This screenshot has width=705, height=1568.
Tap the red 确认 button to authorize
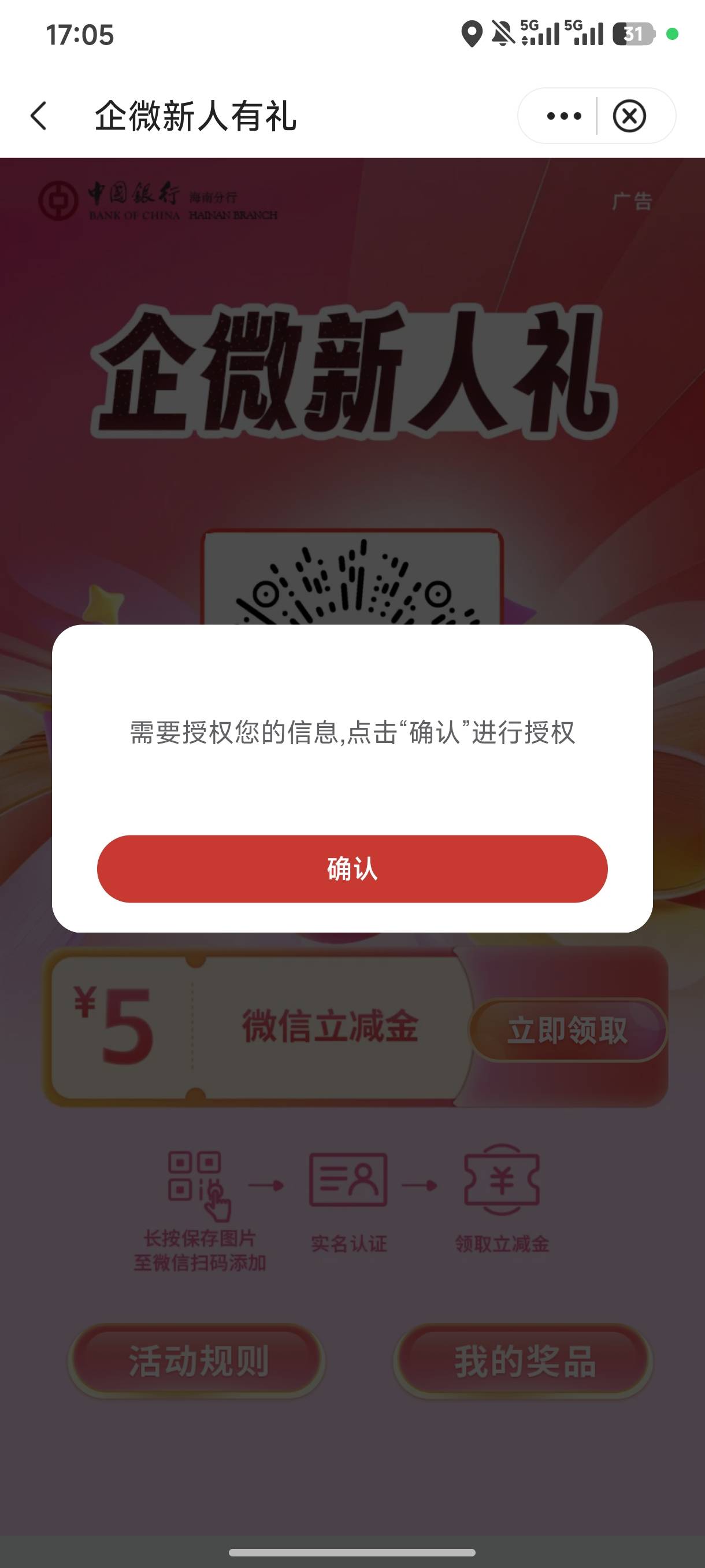click(352, 868)
